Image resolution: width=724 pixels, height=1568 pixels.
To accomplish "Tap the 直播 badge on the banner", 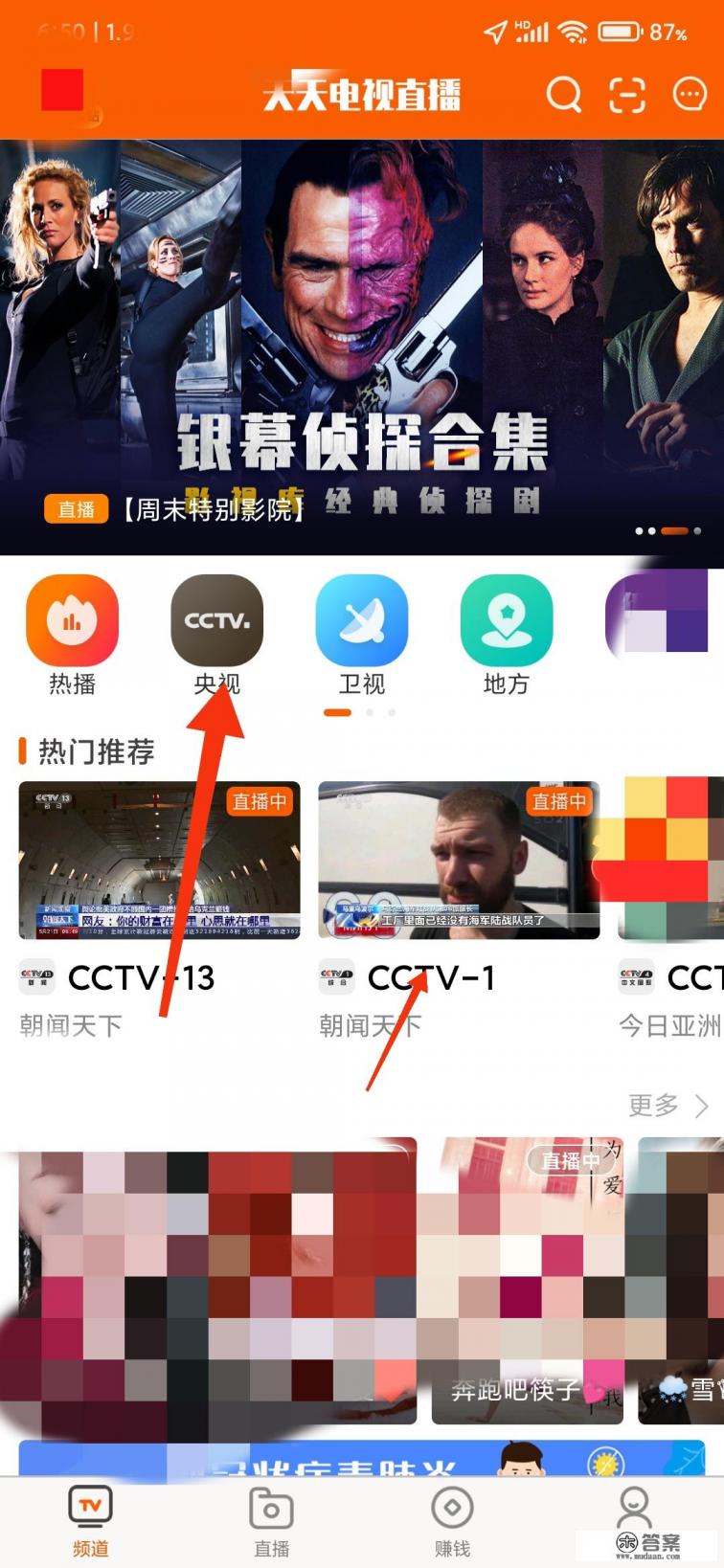I will (x=75, y=508).
